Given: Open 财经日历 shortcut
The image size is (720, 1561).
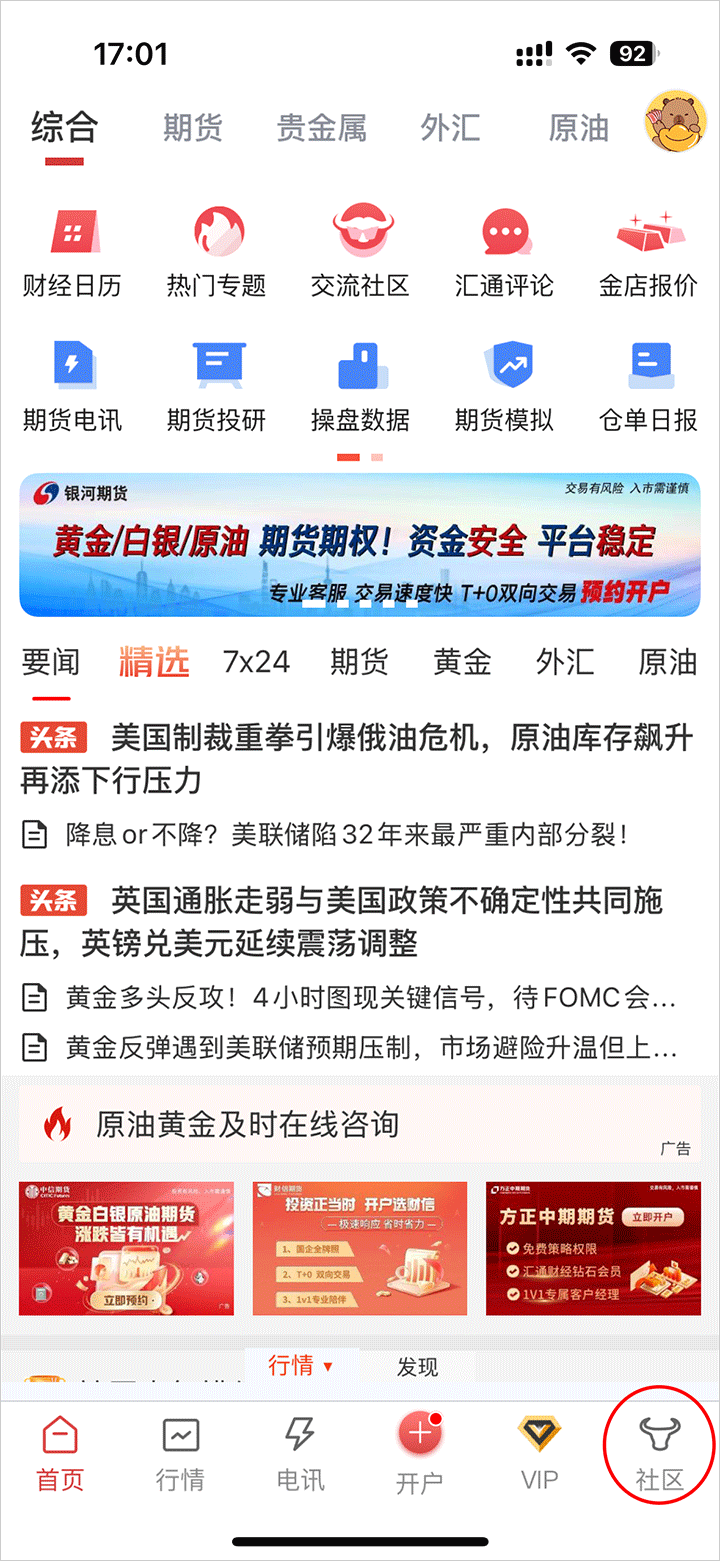Looking at the screenshot, I should 72,253.
